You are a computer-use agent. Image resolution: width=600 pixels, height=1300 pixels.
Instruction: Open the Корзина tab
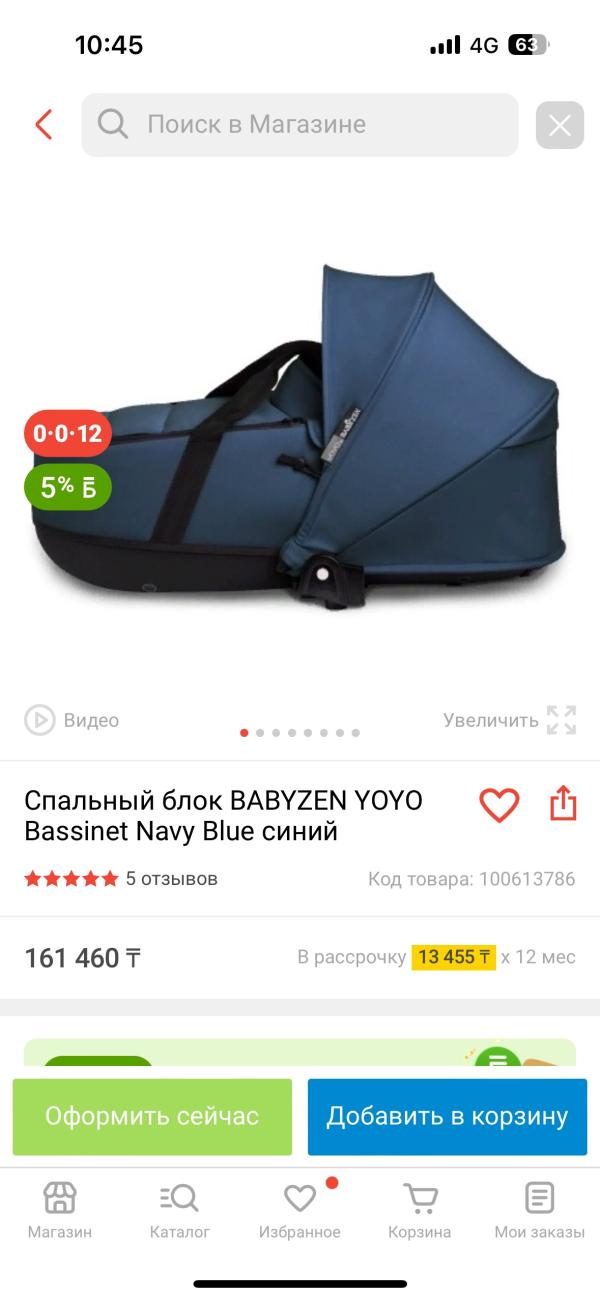coord(420,1210)
